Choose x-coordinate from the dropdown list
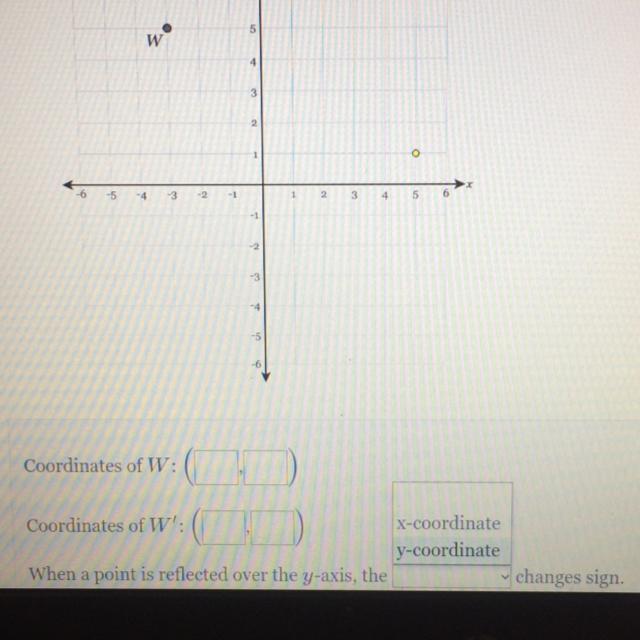The width and height of the screenshot is (640, 640). pyautogui.click(x=448, y=523)
